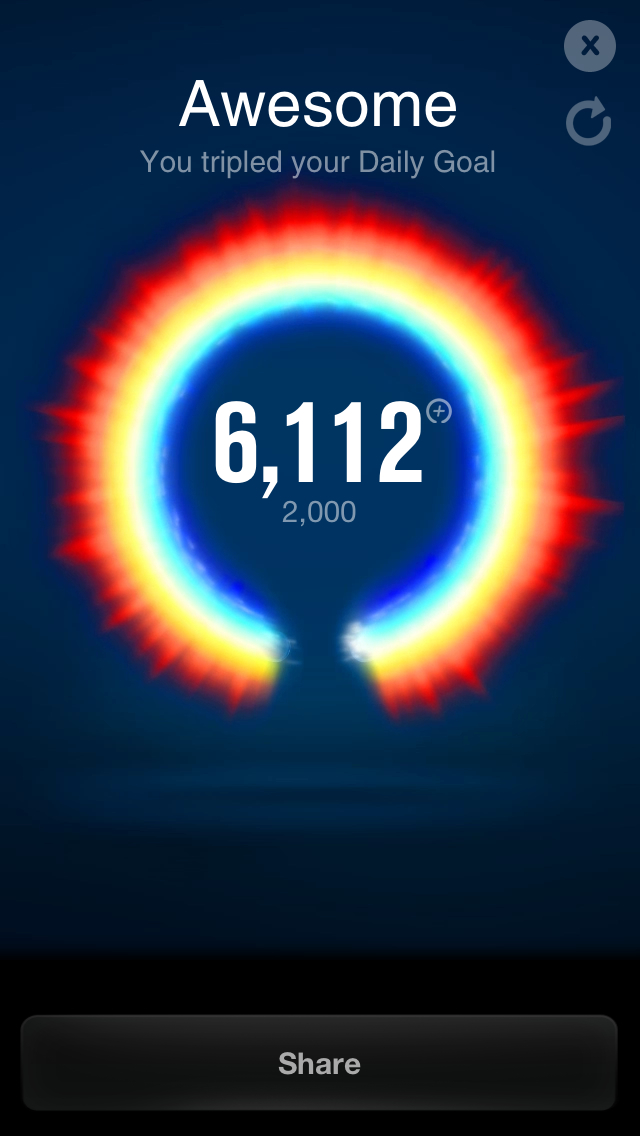Share your 6,112 result
The width and height of the screenshot is (640, 1136).
pos(319,1062)
